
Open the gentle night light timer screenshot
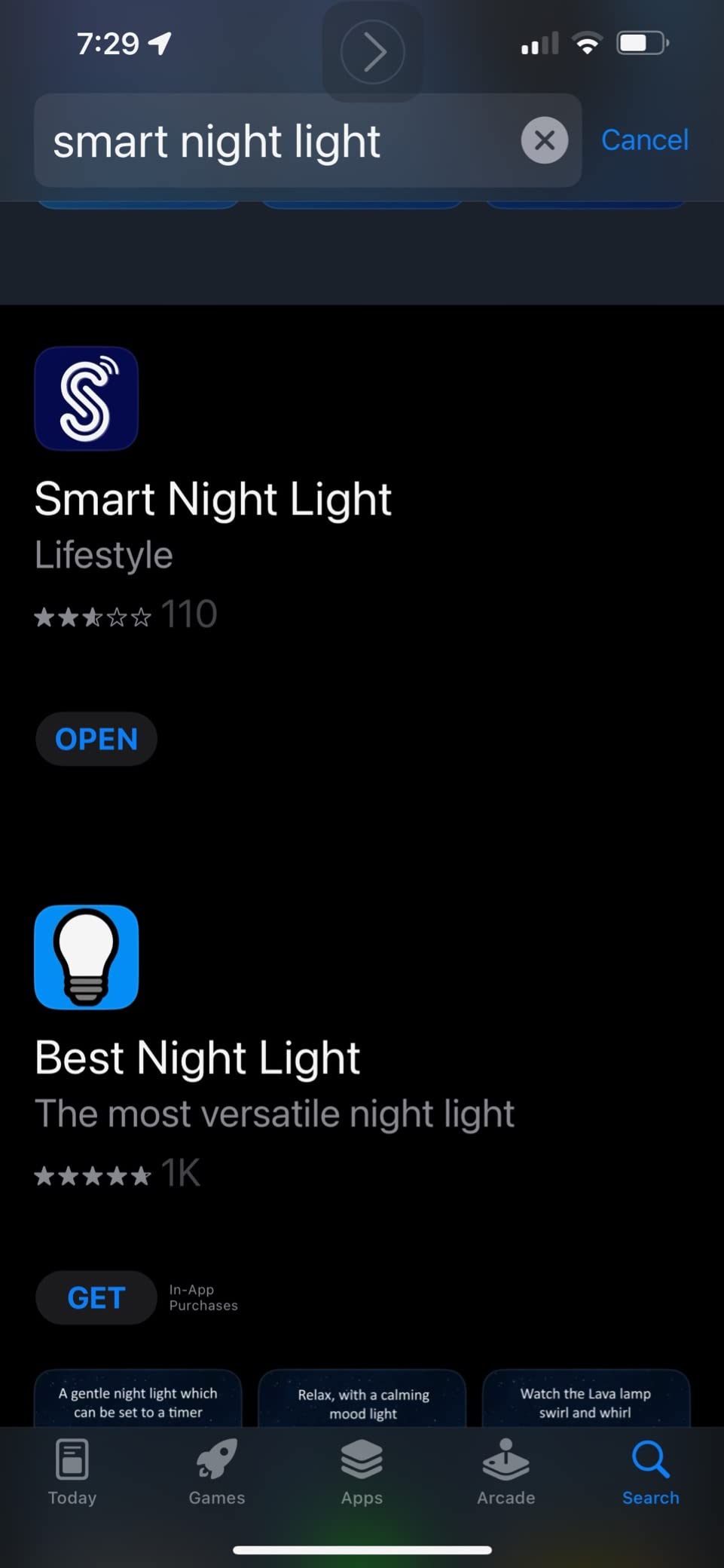pos(138,1398)
